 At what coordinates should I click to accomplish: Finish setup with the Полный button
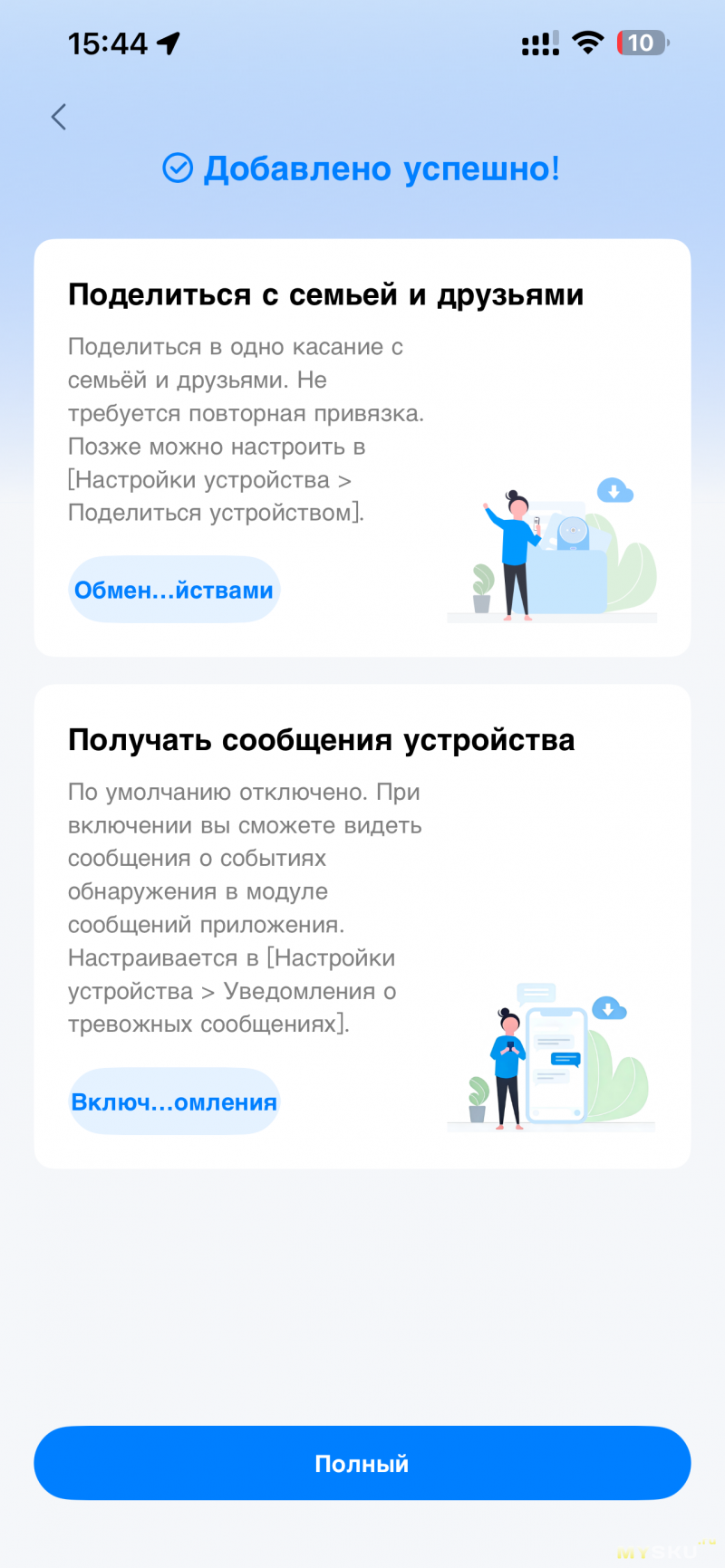click(362, 1463)
